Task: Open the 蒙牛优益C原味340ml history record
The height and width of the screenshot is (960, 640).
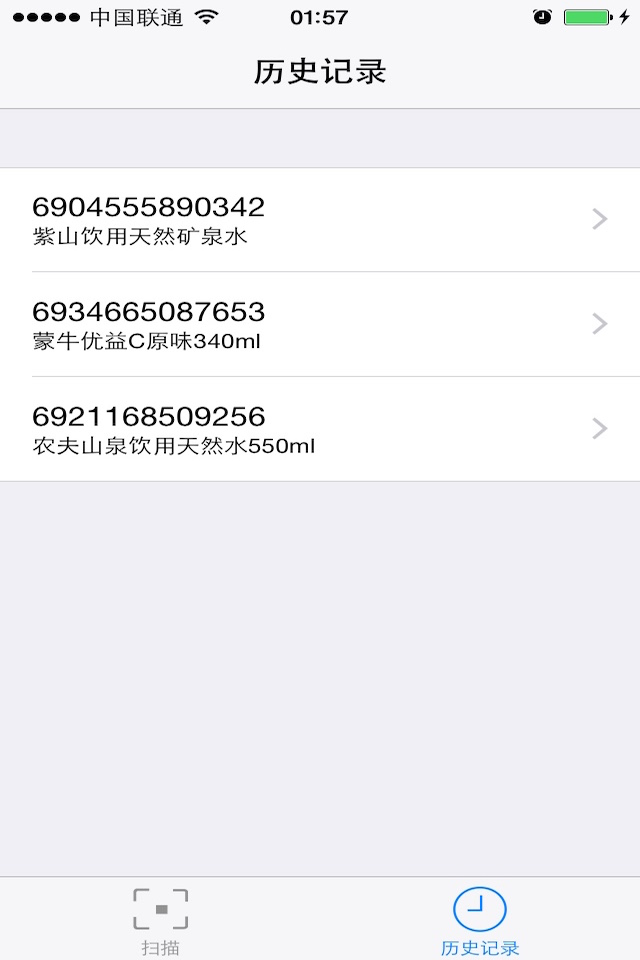Action: pos(320,324)
